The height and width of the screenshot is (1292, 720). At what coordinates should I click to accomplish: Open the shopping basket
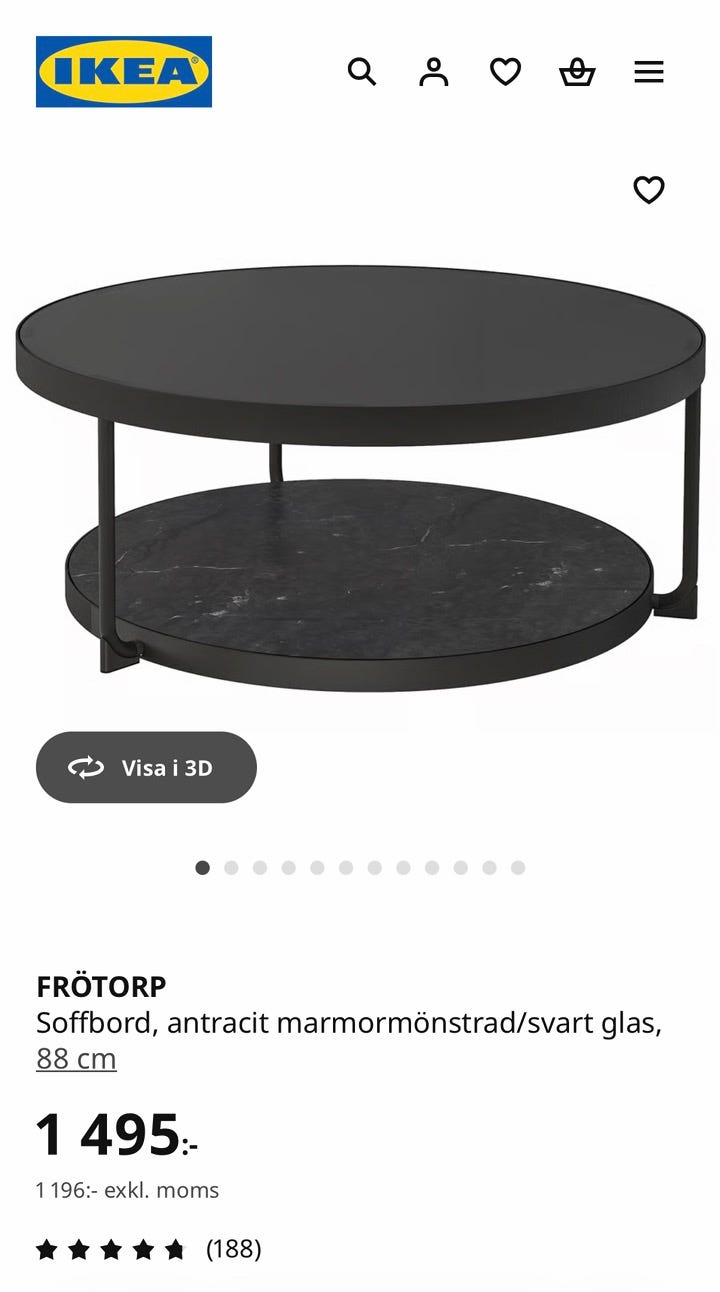(x=577, y=72)
